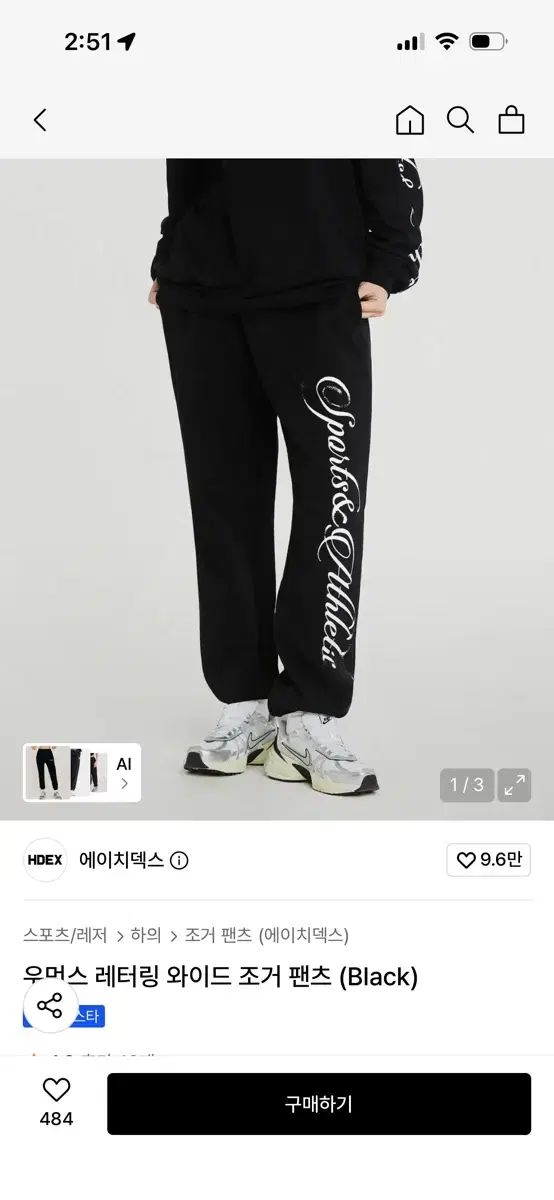
Task: Open the 하의 breadcrumb category
Action: pyautogui.click(x=145, y=936)
